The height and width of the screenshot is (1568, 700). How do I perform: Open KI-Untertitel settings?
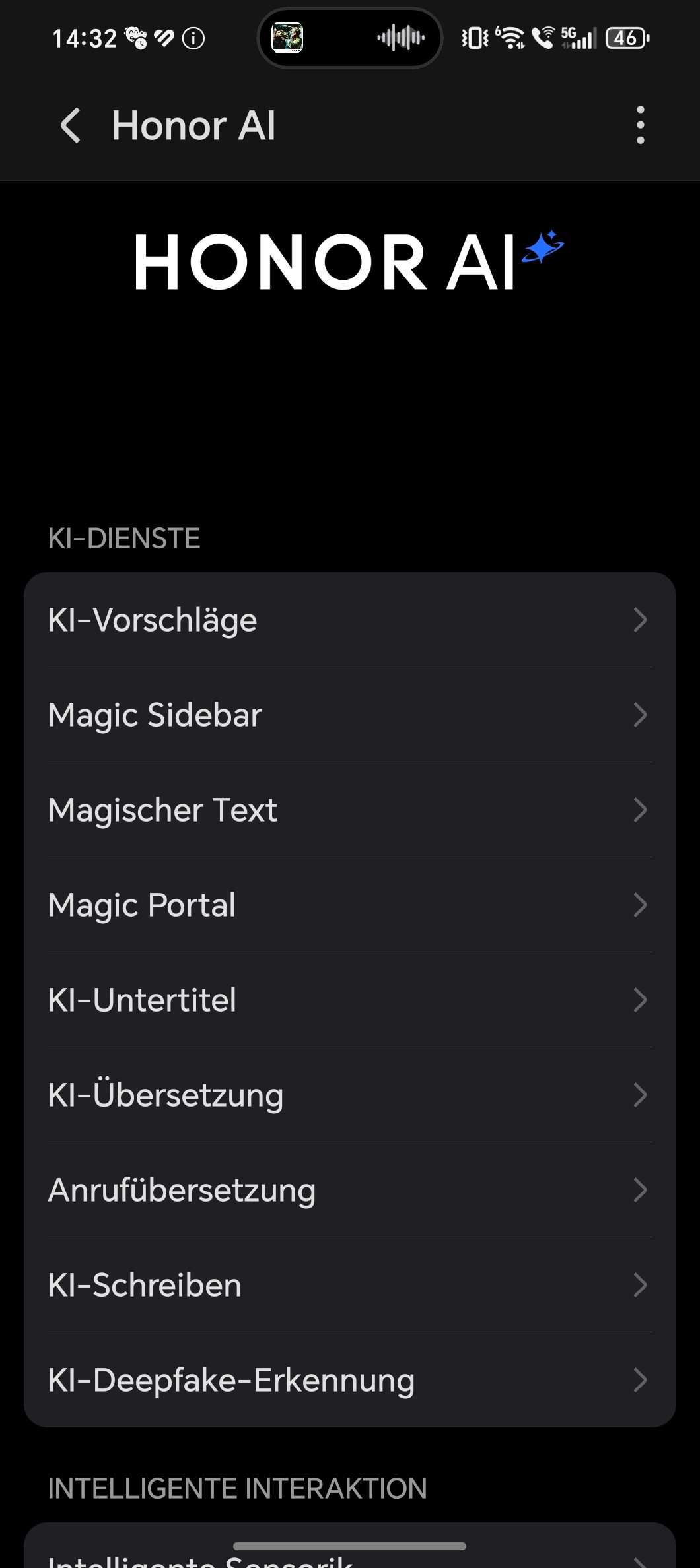point(350,1000)
